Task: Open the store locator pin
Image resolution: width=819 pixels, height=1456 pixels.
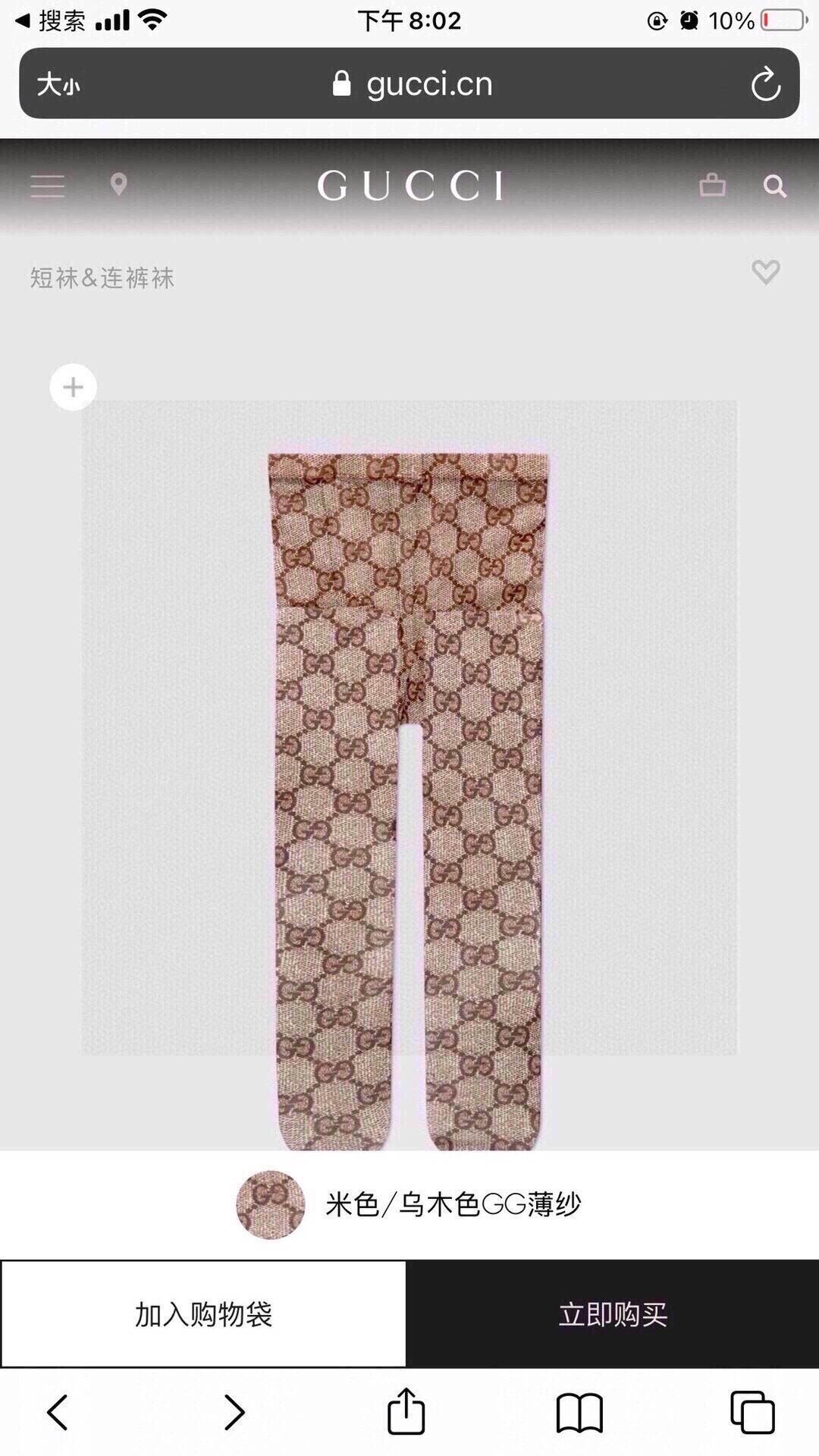Action: [118, 185]
